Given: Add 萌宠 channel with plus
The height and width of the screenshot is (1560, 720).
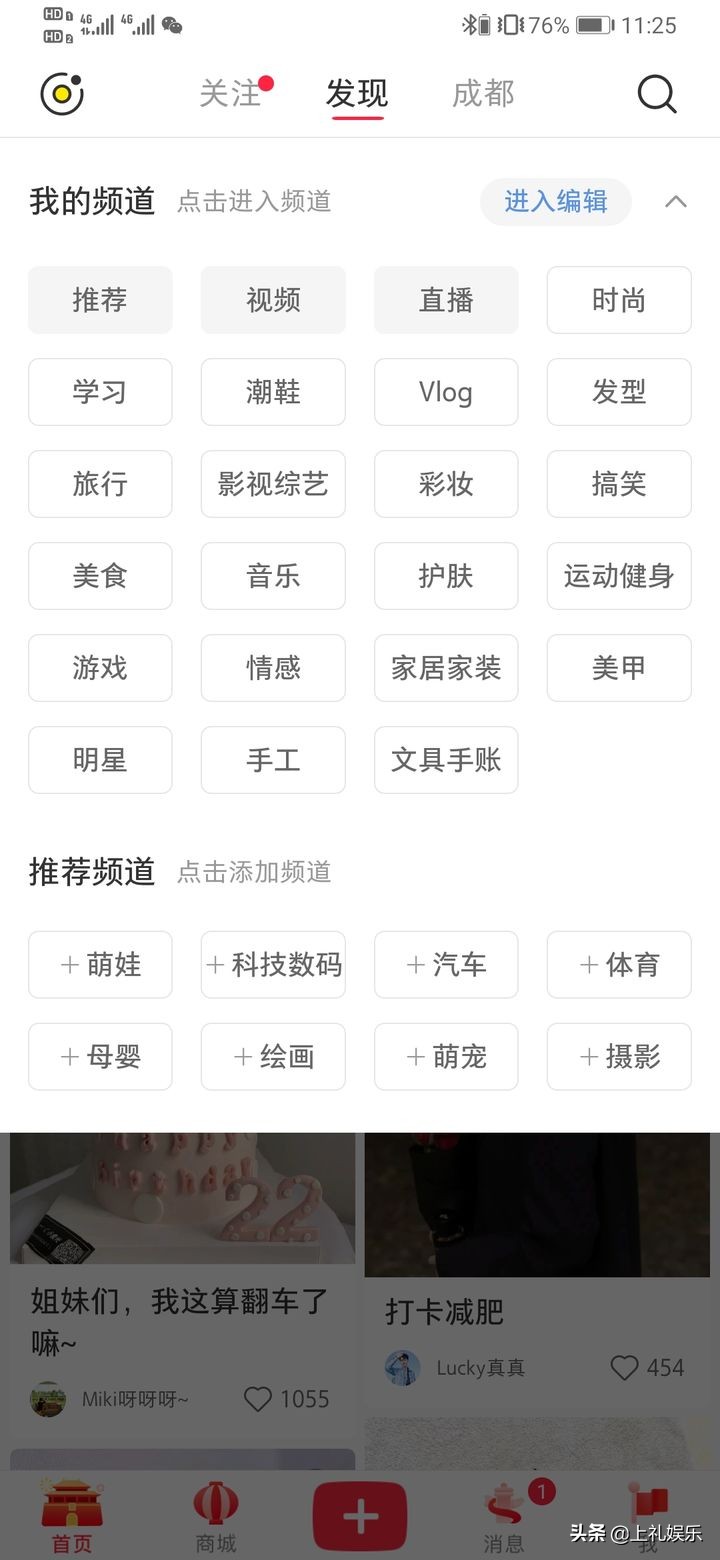Looking at the screenshot, I should (446, 1057).
